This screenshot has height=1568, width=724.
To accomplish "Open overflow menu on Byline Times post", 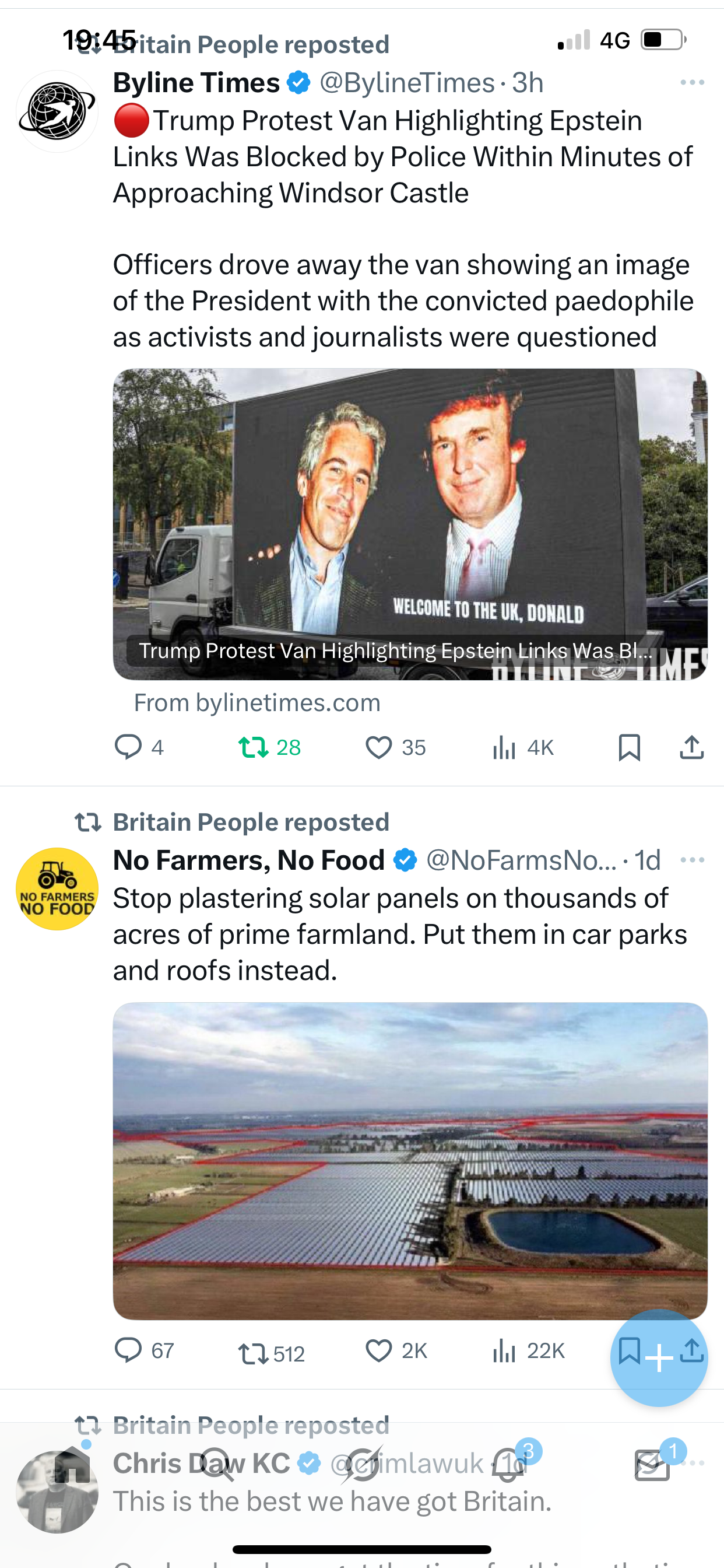I will pyautogui.click(x=692, y=82).
